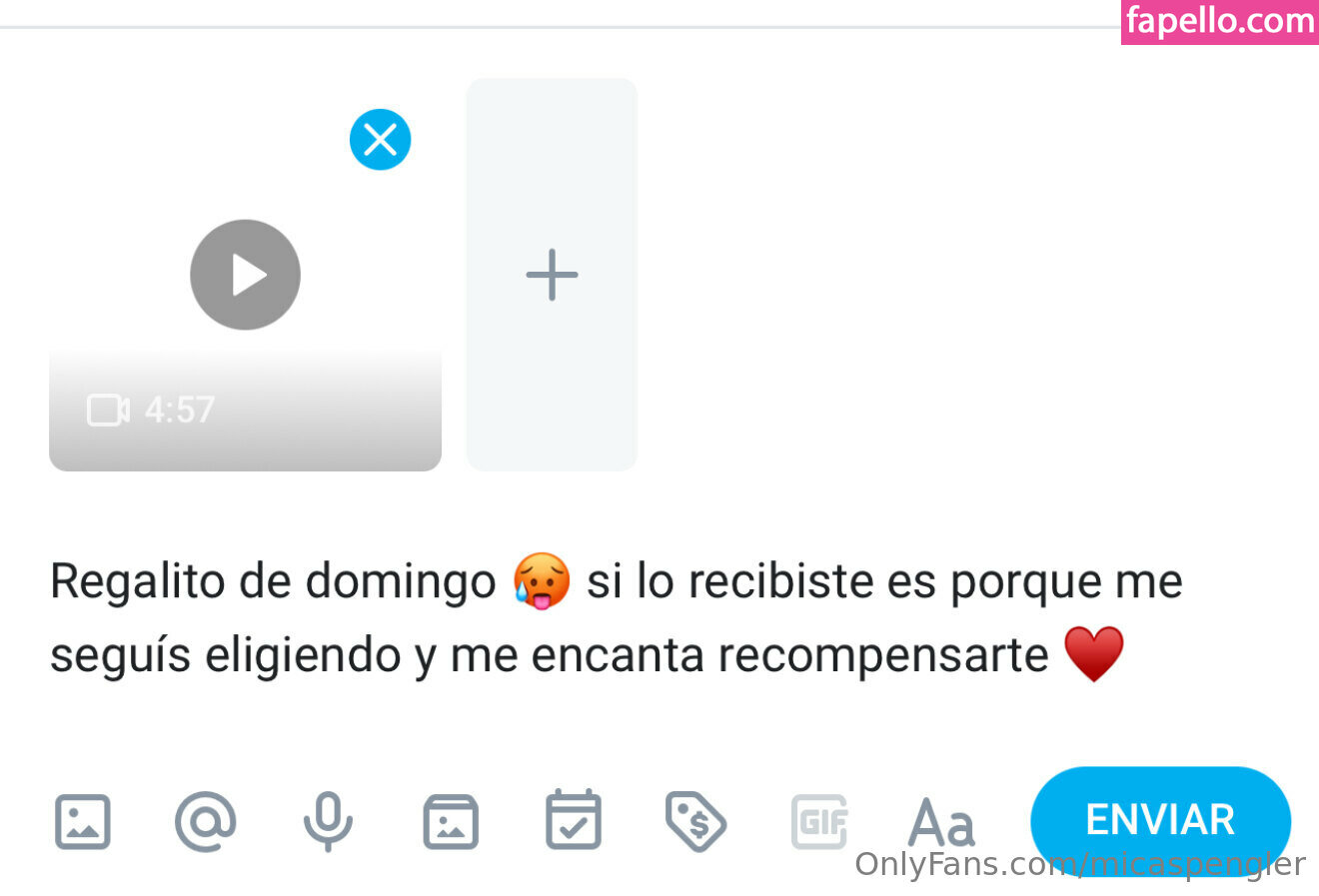
Task: Mention a user with the @ icon
Action: [x=205, y=821]
